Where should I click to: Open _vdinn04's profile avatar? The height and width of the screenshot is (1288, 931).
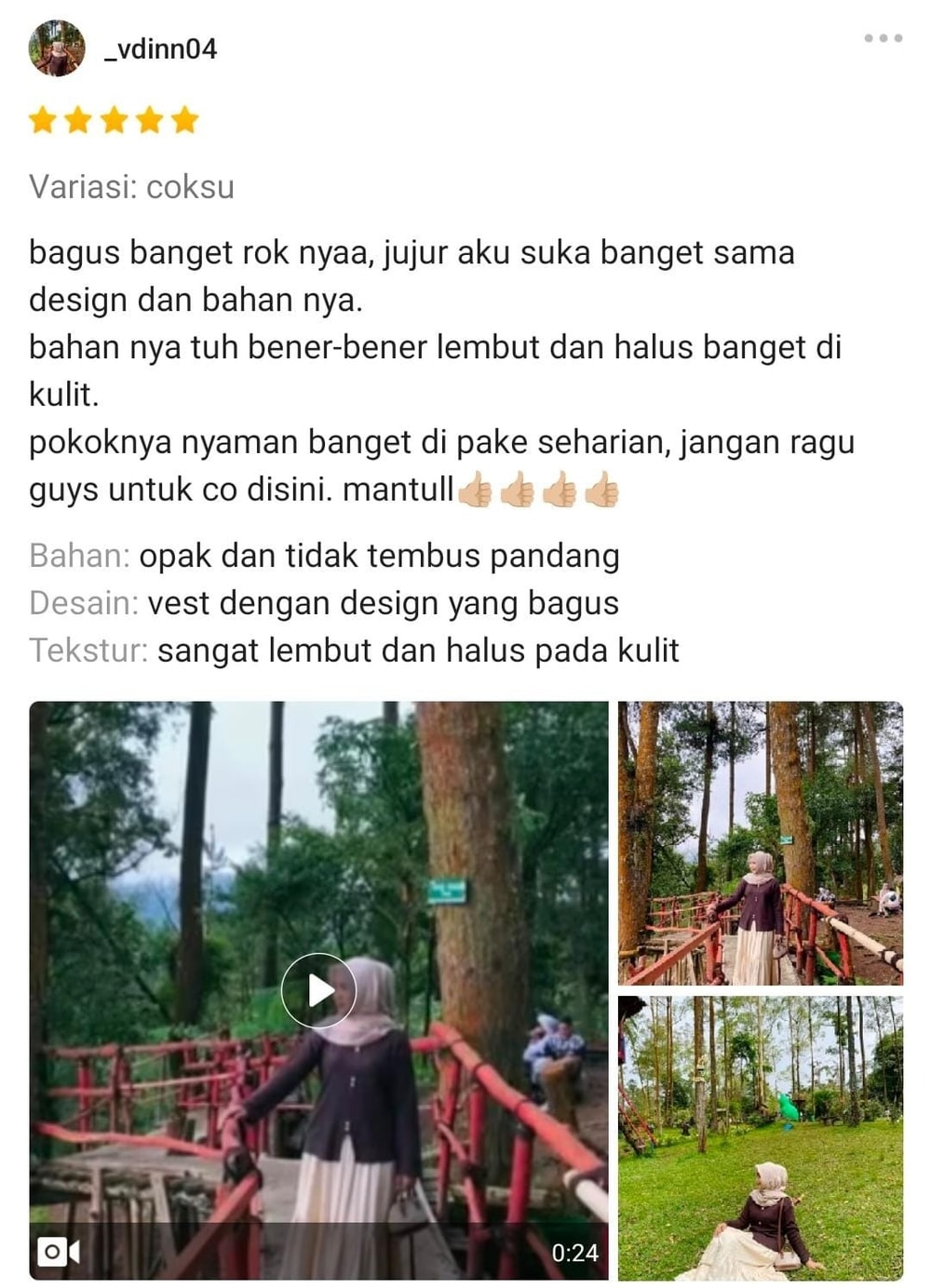[x=57, y=47]
